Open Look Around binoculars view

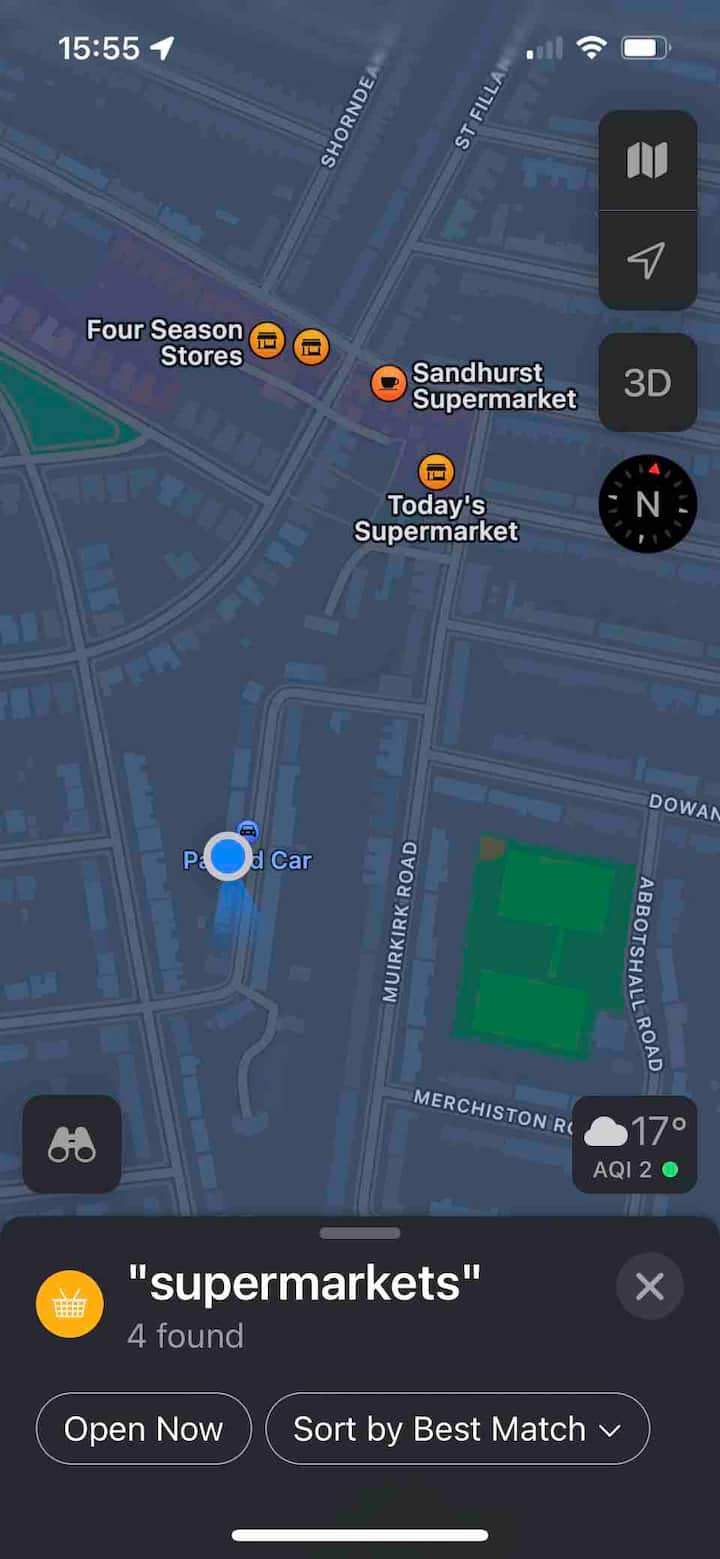[x=72, y=1144]
